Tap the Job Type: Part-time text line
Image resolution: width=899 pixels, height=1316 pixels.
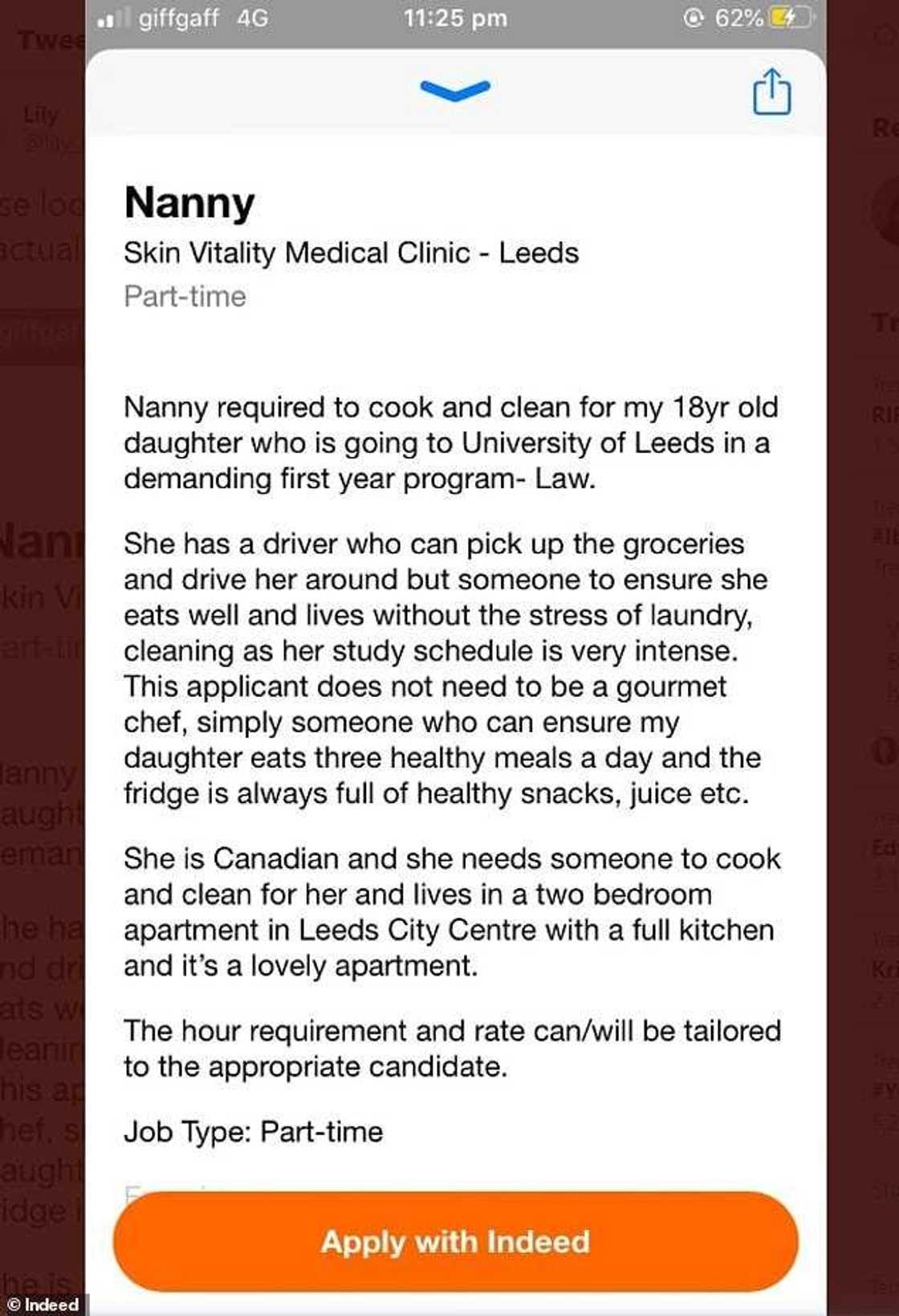[254, 1131]
